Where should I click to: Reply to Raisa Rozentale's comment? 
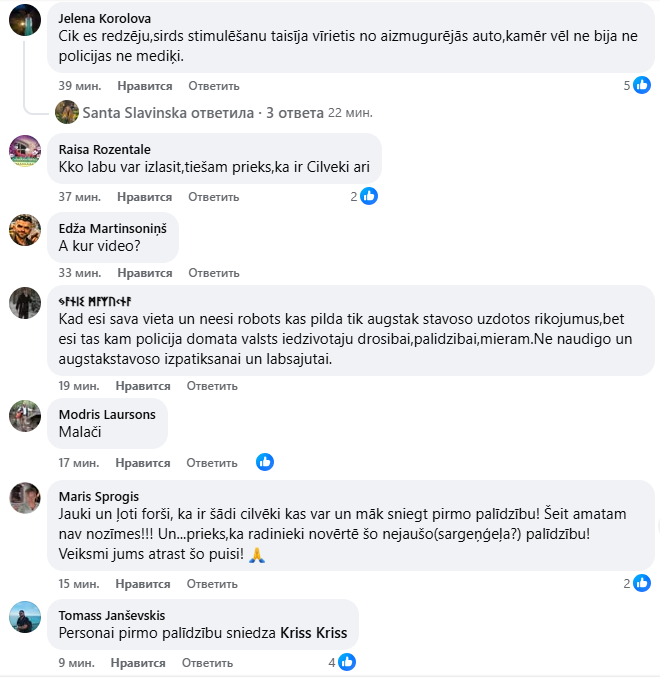tap(213, 197)
